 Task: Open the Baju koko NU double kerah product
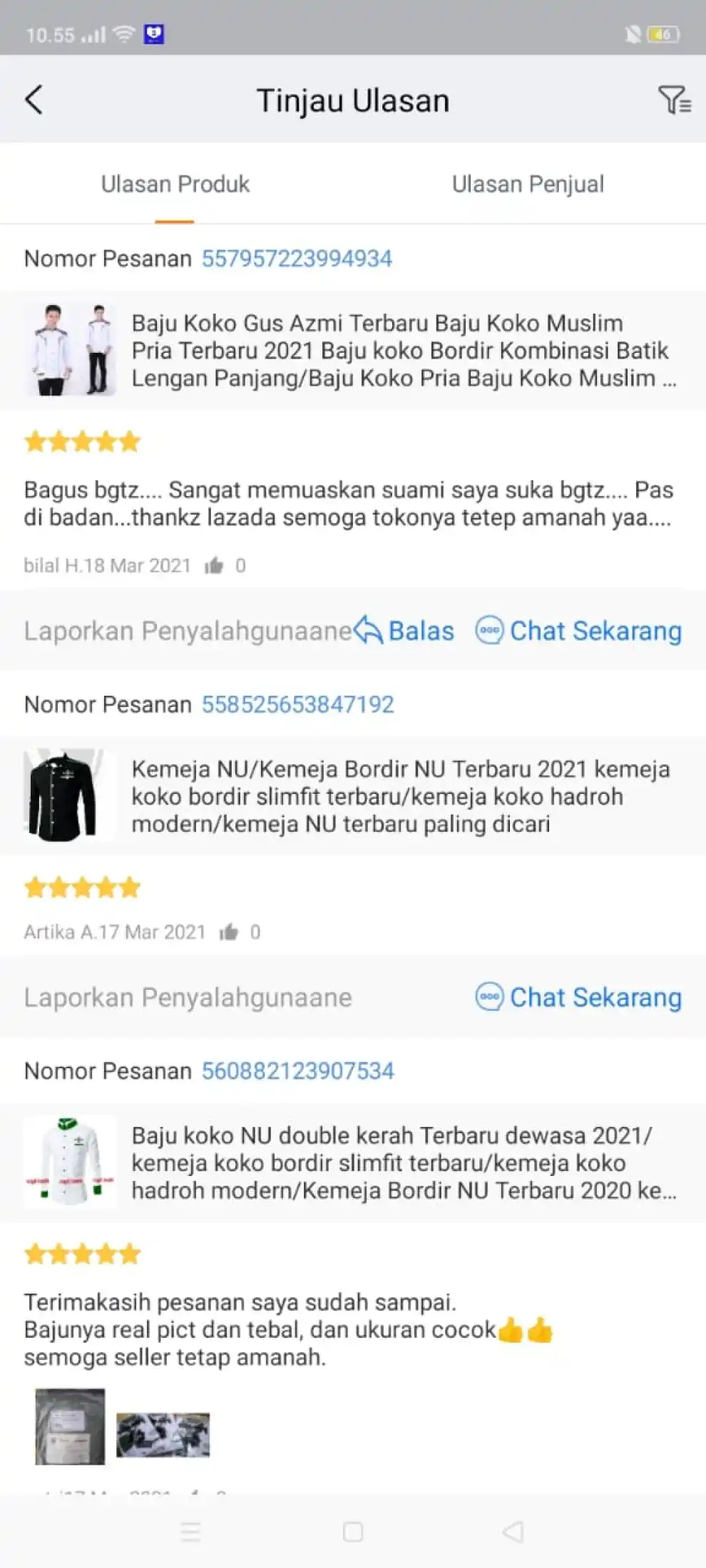(x=353, y=1162)
